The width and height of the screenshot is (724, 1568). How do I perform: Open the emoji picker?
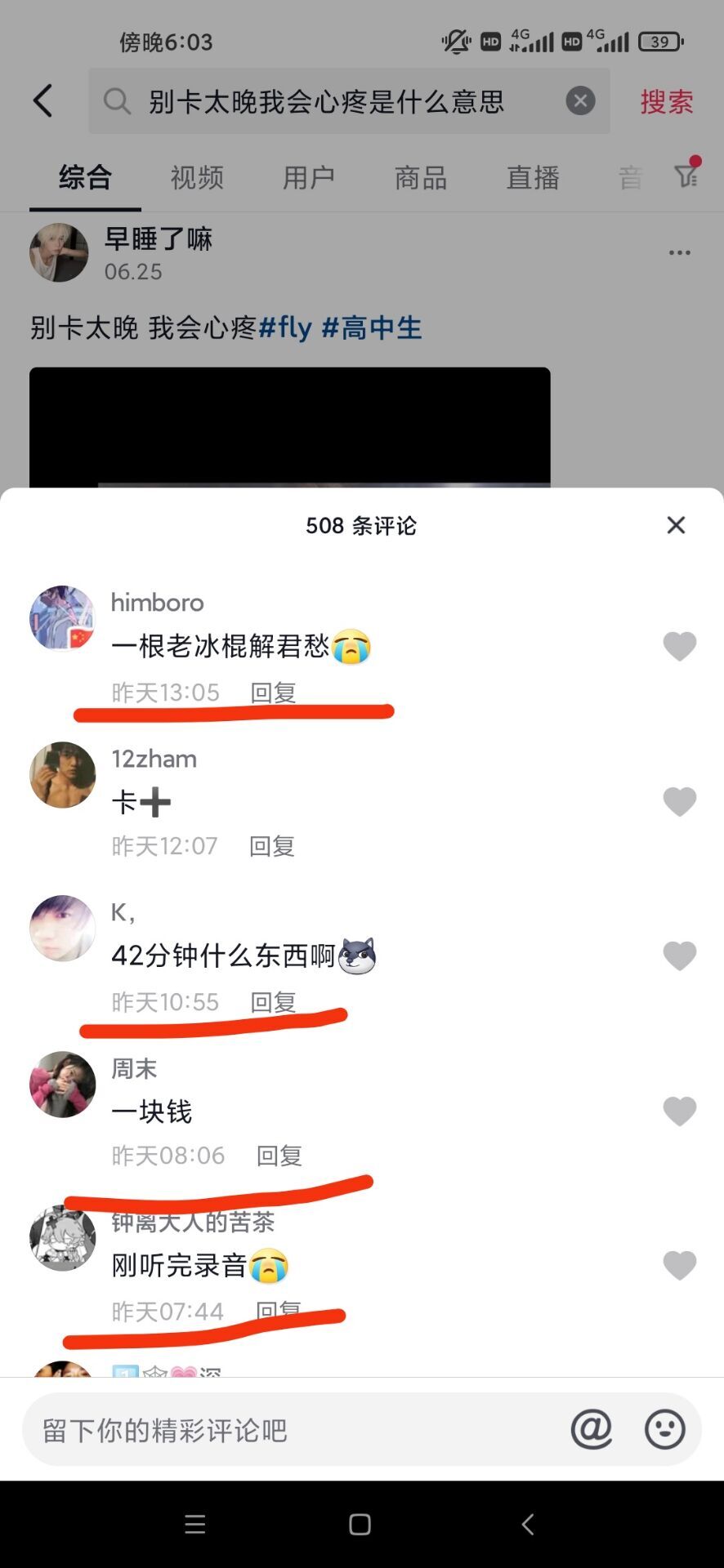click(x=664, y=1429)
